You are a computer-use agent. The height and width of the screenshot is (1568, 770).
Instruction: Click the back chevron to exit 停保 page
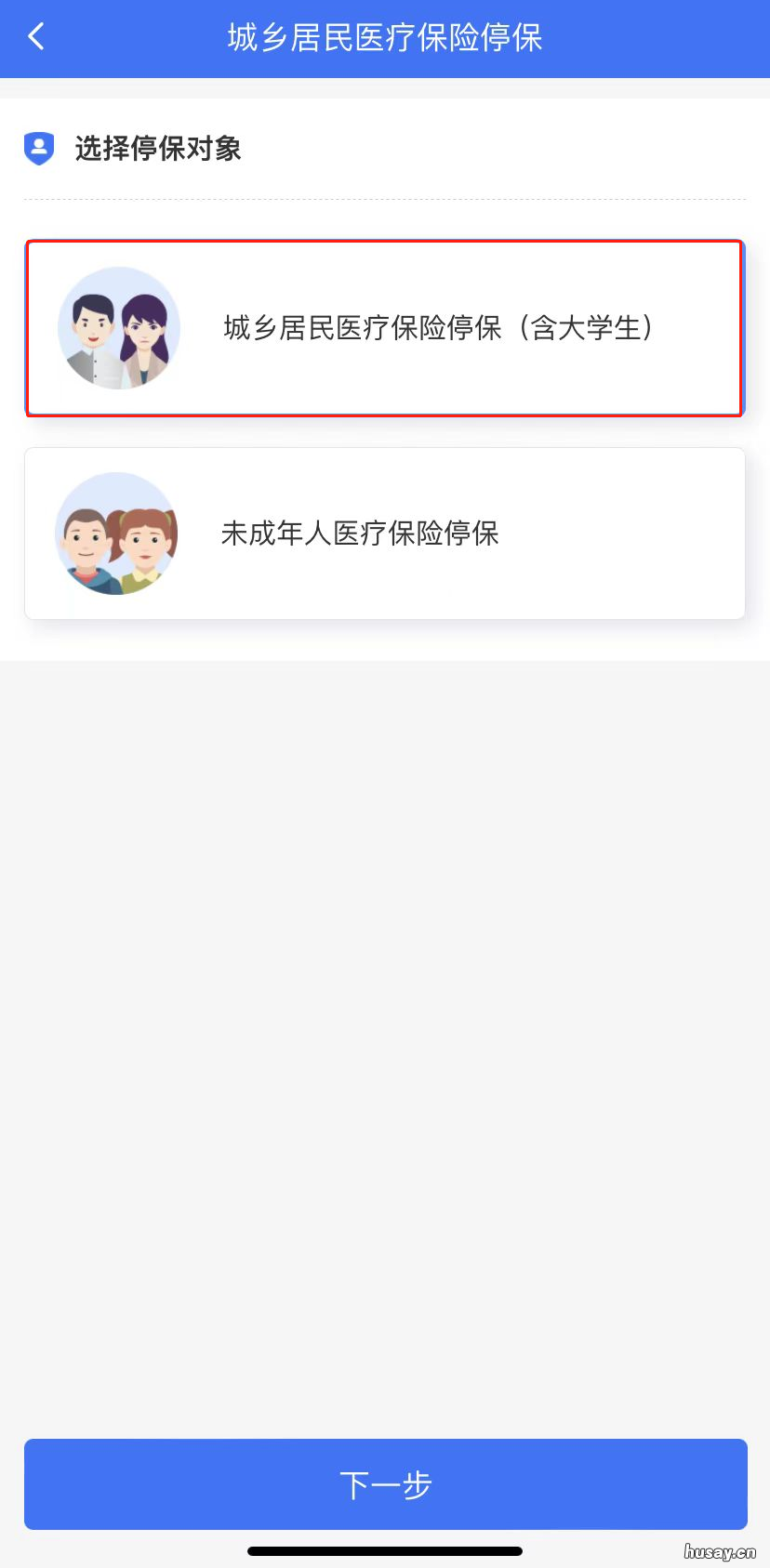point(35,36)
